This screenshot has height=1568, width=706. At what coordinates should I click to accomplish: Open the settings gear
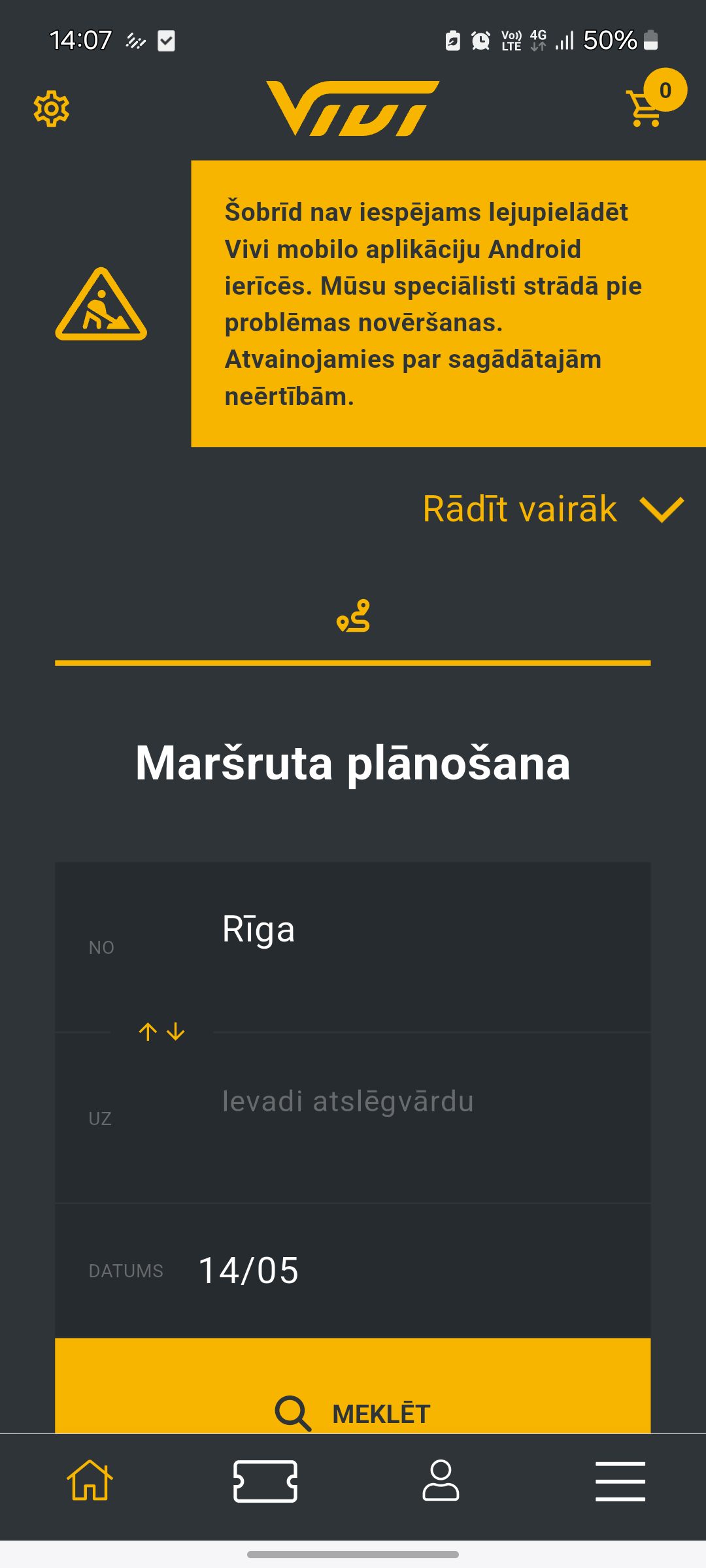coord(52,109)
